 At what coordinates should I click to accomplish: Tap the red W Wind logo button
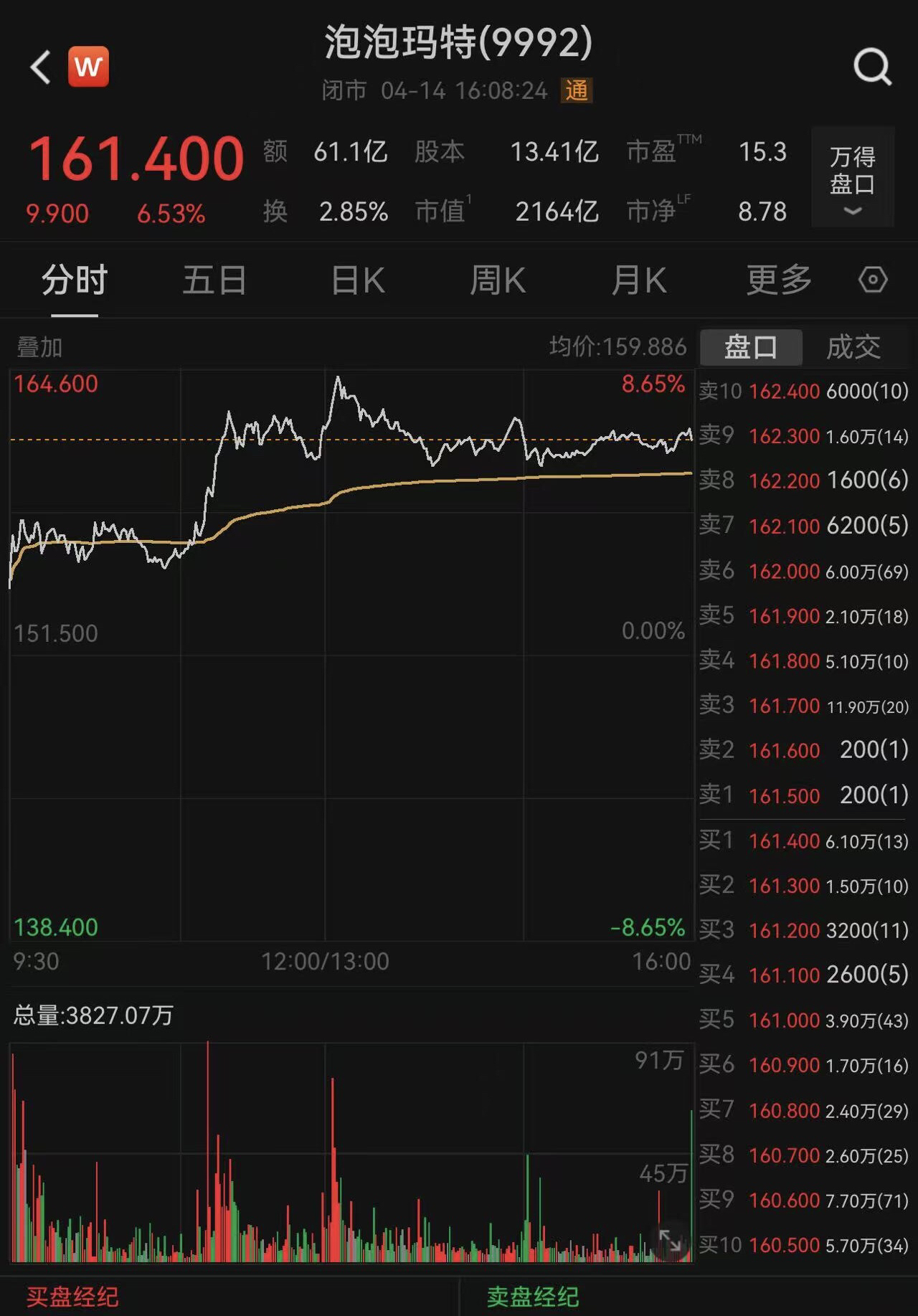(x=88, y=67)
